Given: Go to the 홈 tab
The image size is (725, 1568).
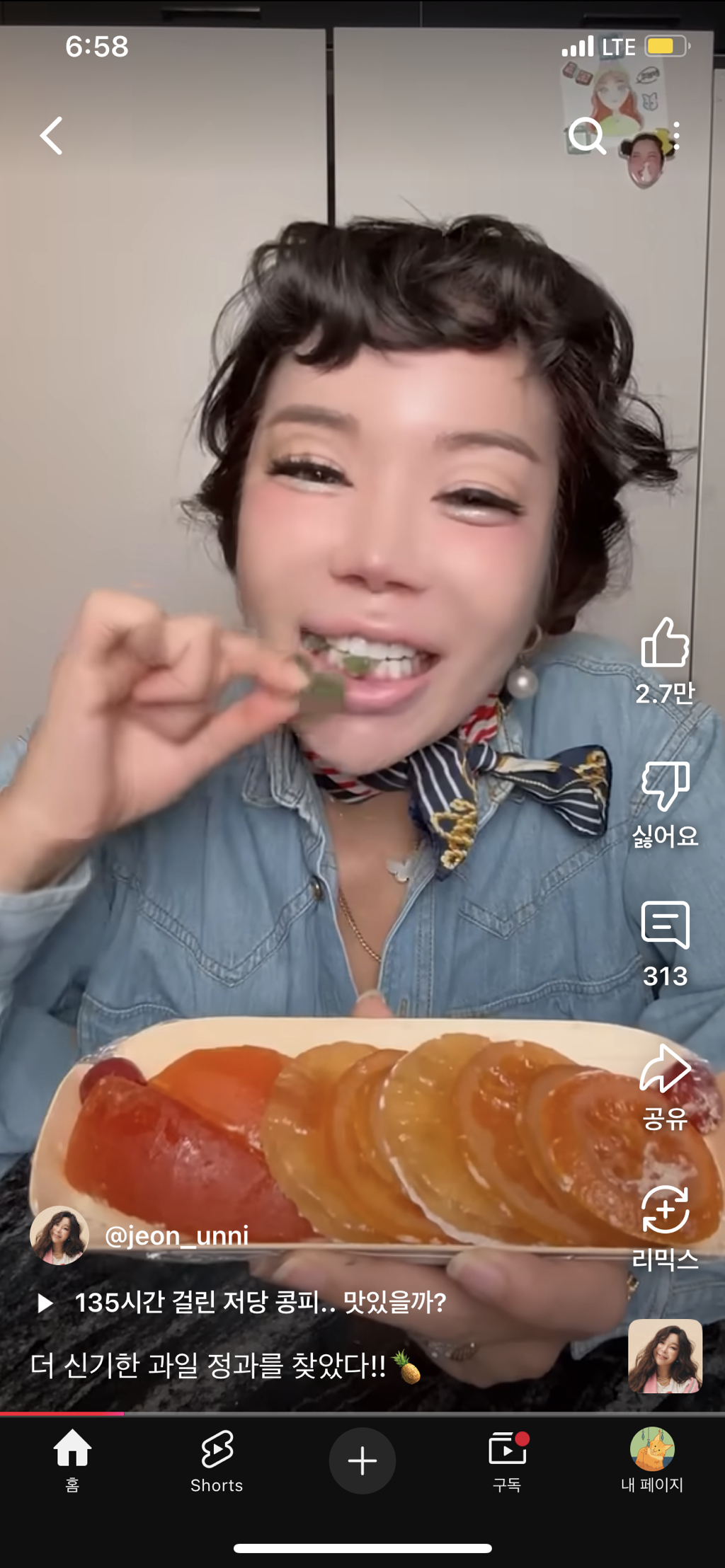Looking at the screenshot, I should click(x=72, y=1460).
